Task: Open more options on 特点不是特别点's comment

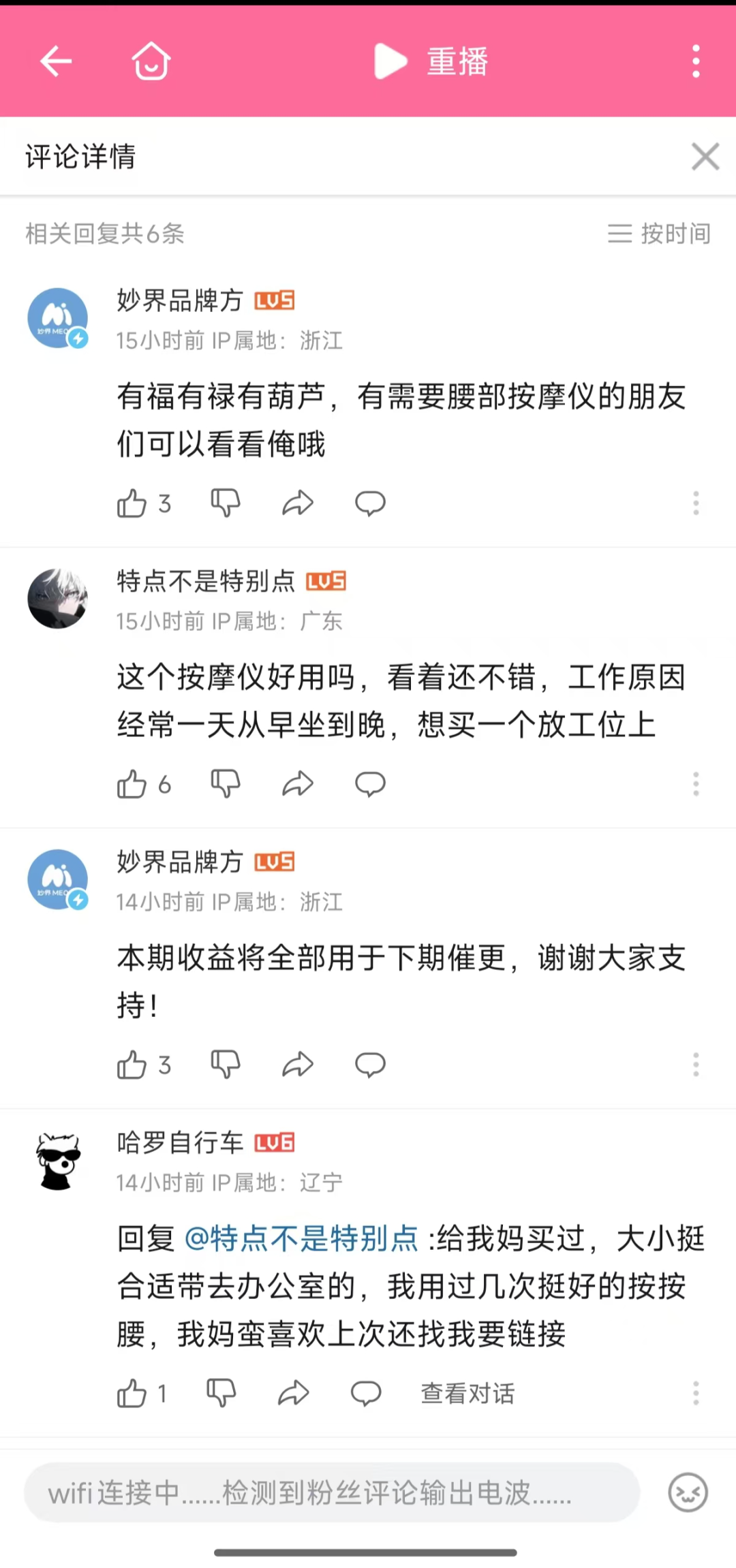Action: point(696,784)
